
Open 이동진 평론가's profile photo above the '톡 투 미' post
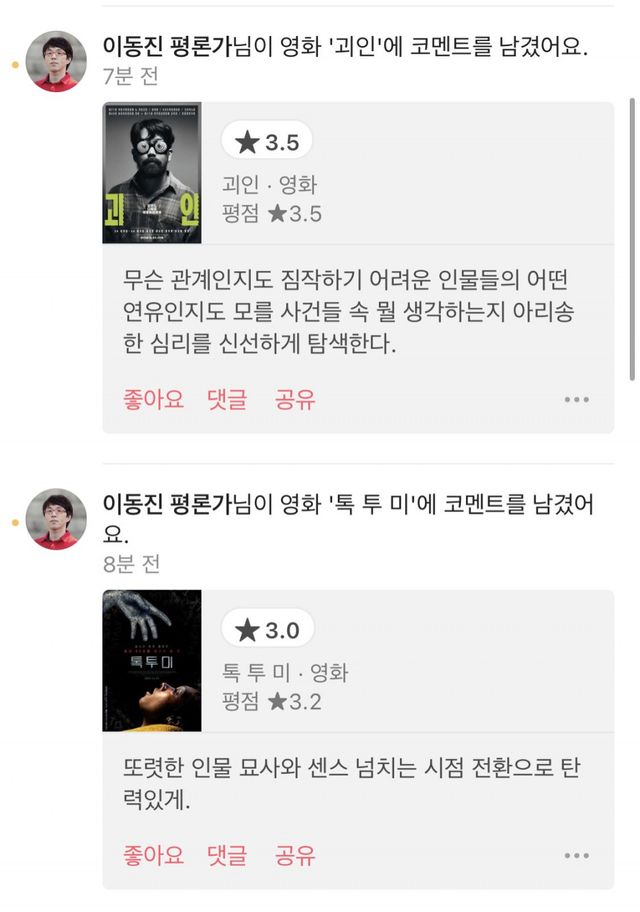coord(56,519)
